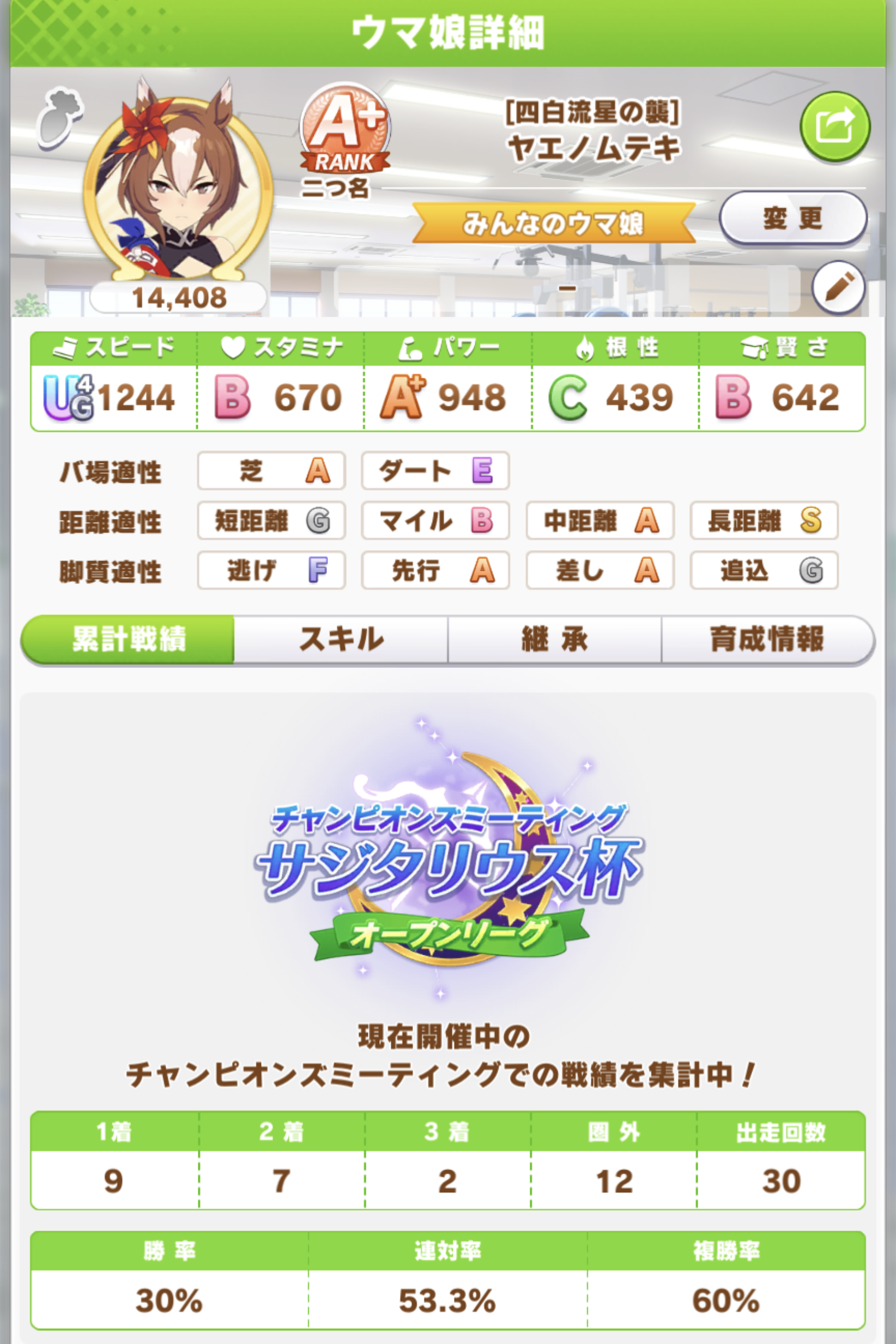Viewport: 896px width, 1344px height.
Task: Select the 累計戦績 tab
Action: 129,639
